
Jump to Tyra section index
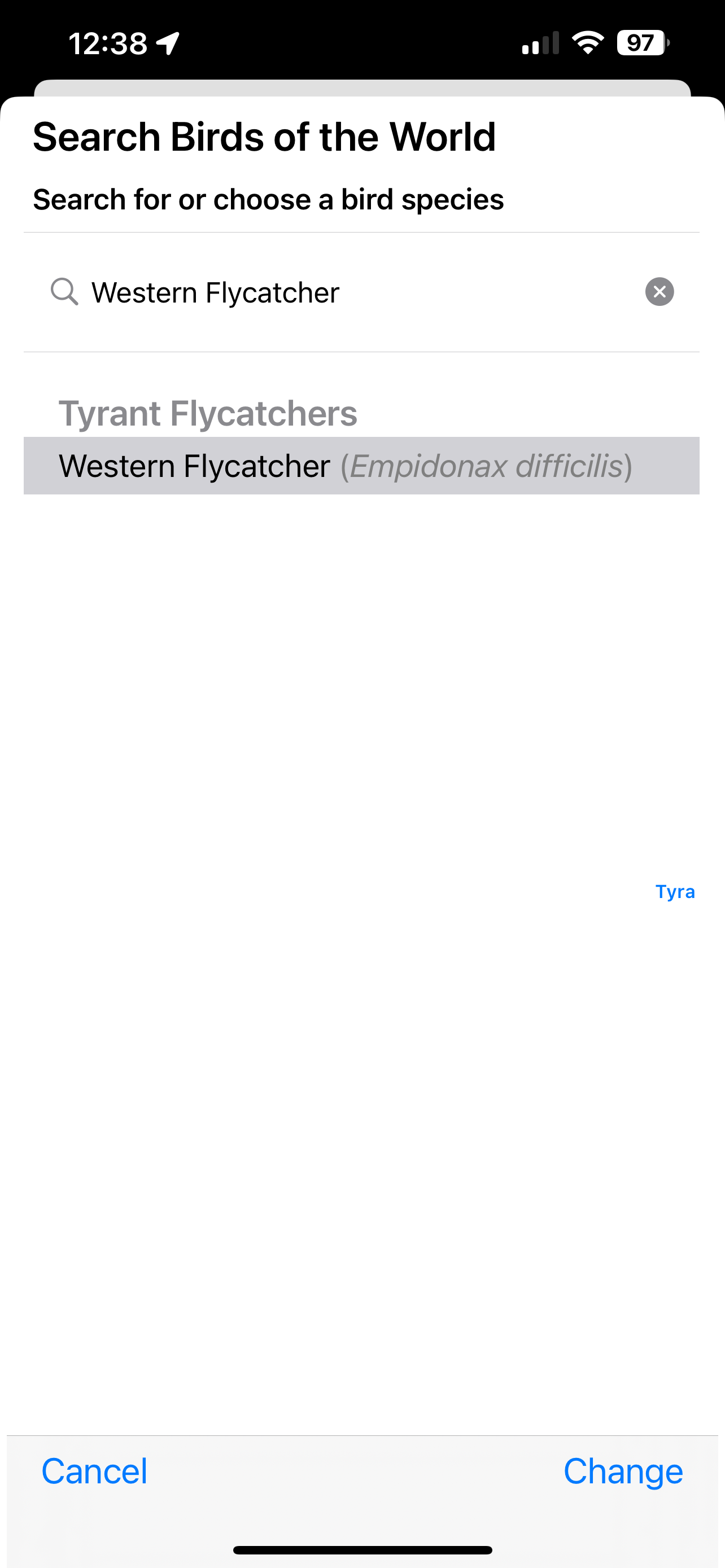(675, 892)
